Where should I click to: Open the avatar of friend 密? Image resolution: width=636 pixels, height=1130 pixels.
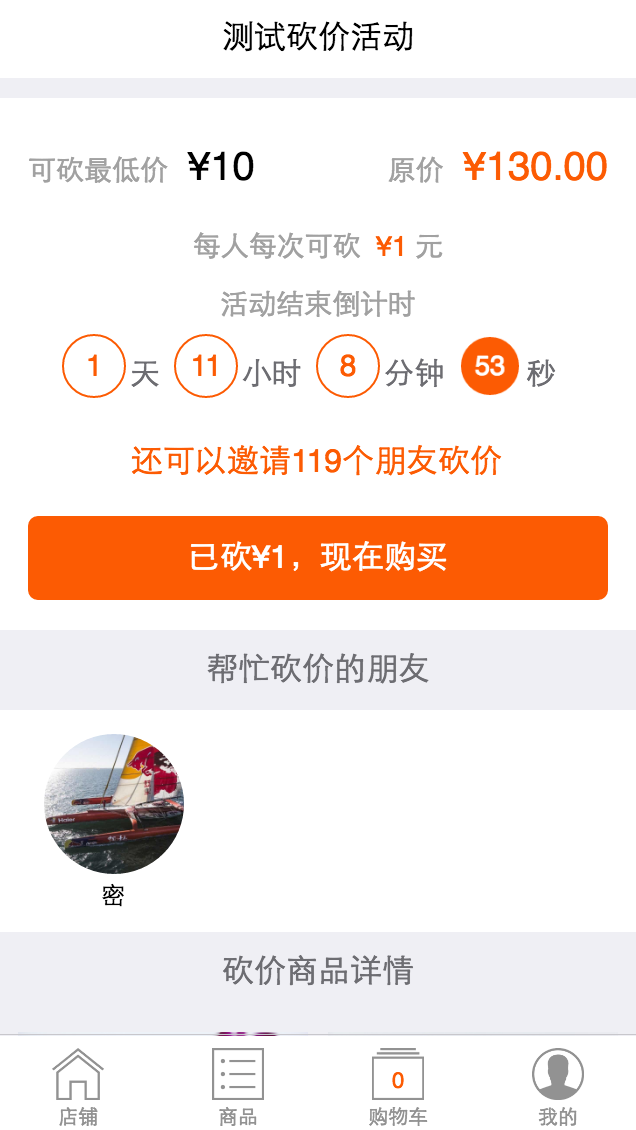114,804
